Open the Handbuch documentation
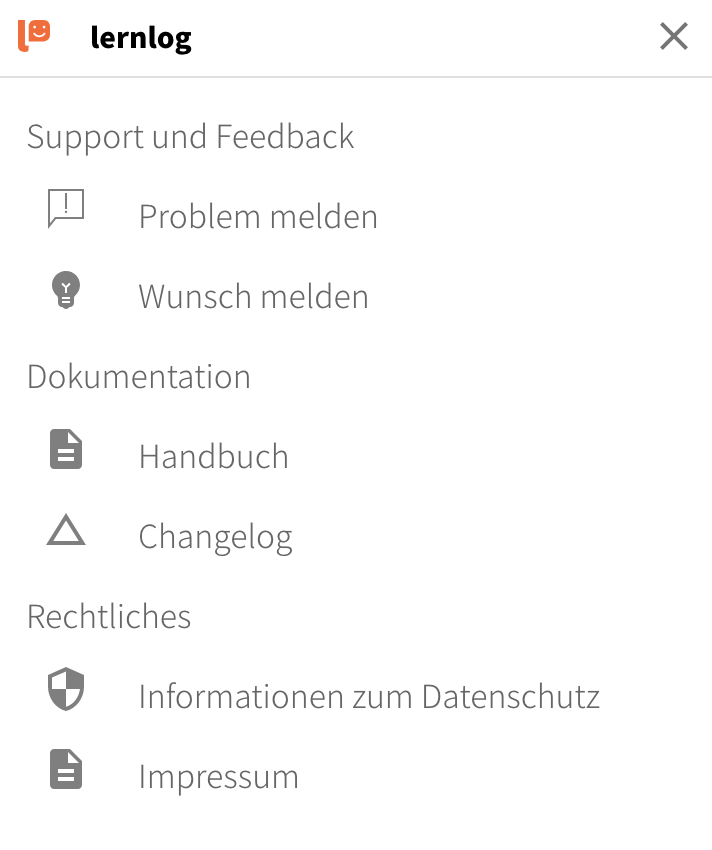Image resolution: width=712 pixels, height=850 pixels. tap(213, 457)
